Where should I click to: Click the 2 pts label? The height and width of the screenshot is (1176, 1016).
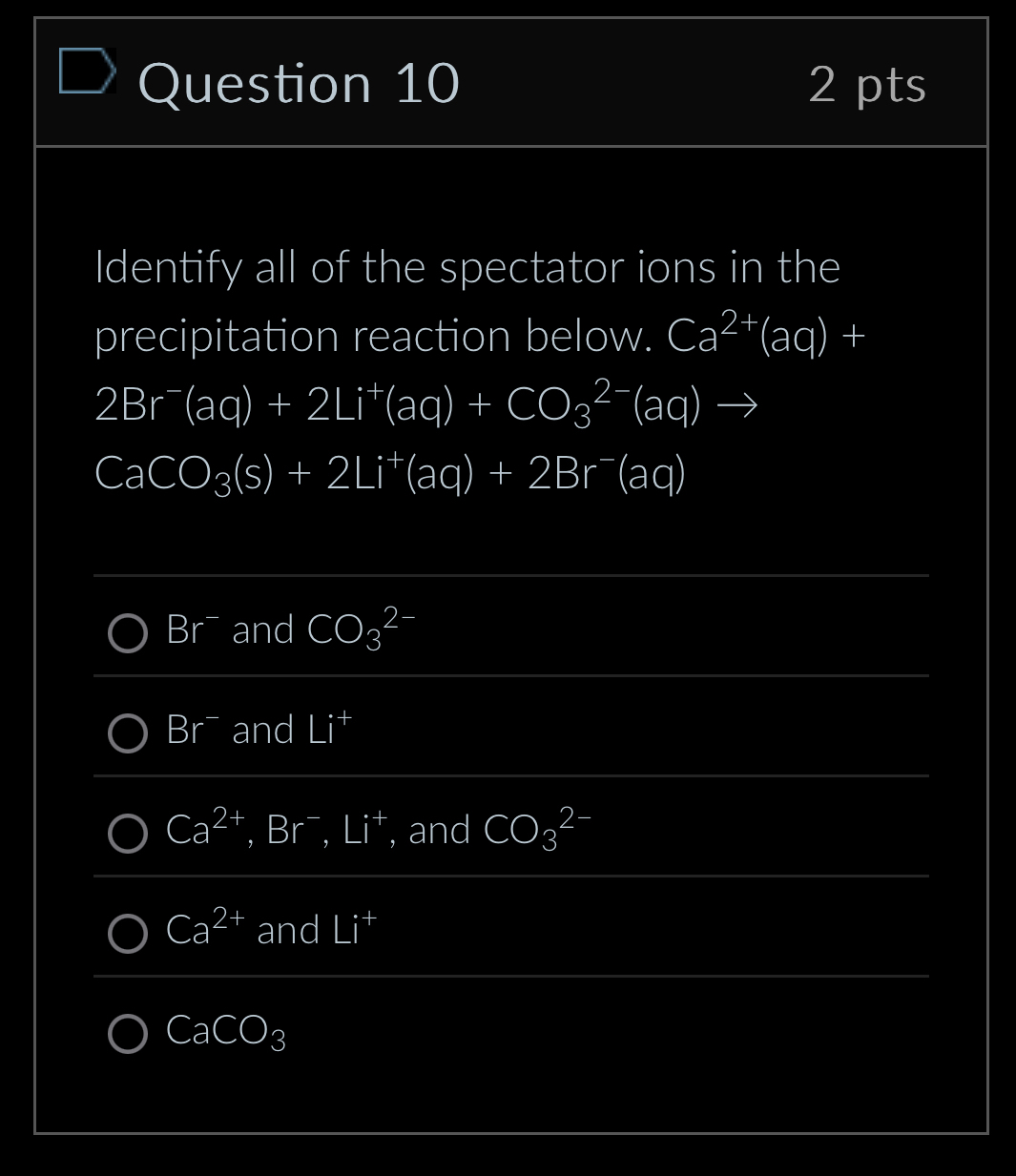[x=867, y=84]
